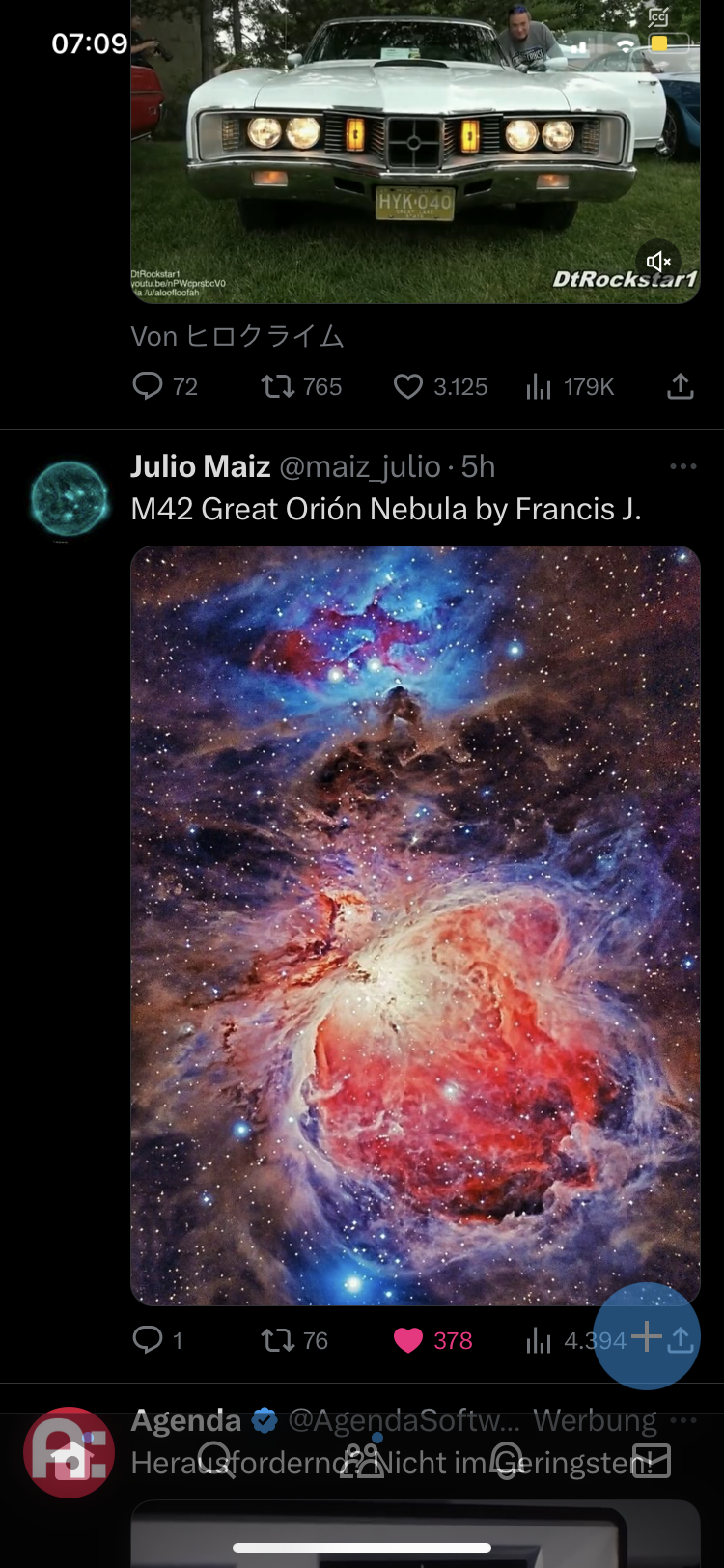Image resolution: width=724 pixels, height=1568 pixels.
Task: Go to the Home tab
Action: click(70, 1460)
